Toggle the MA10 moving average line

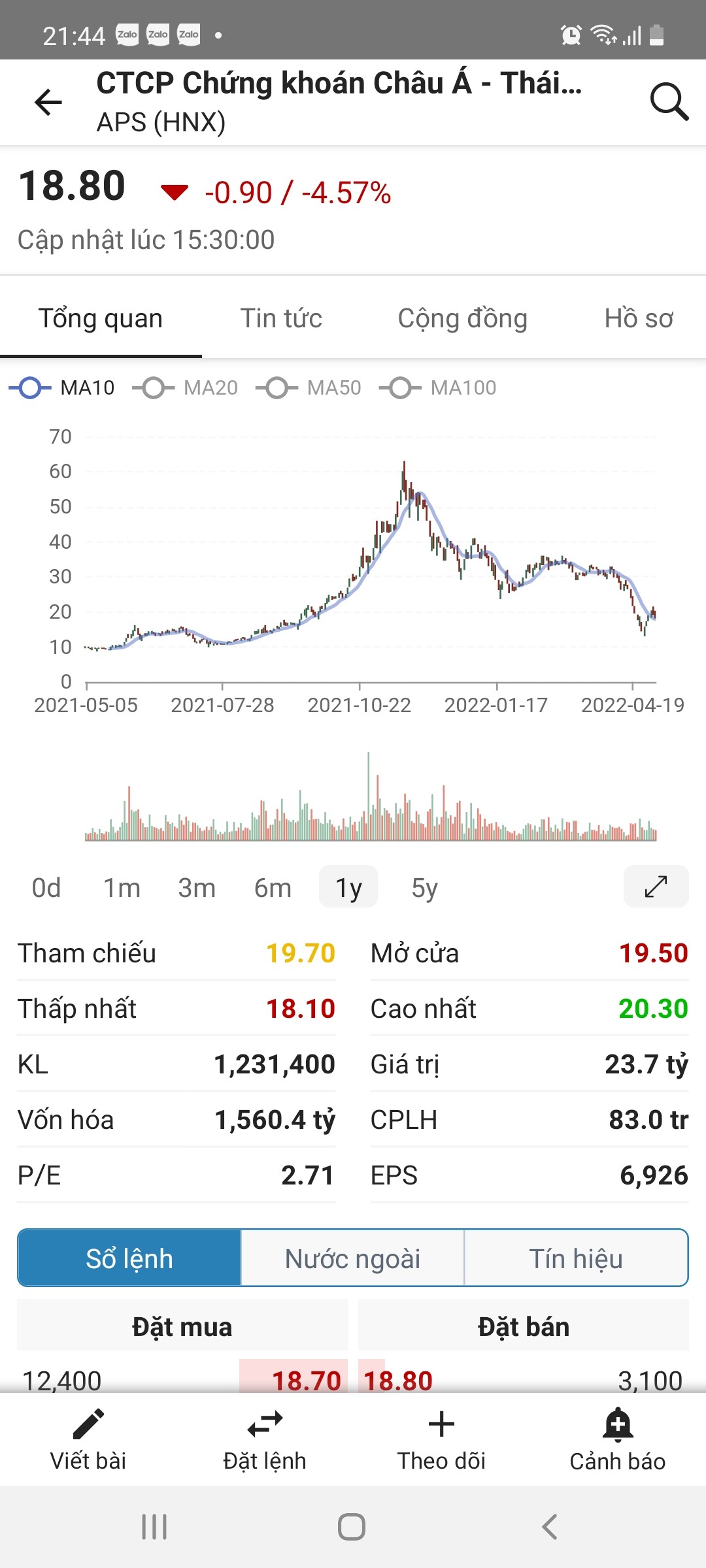click(x=62, y=388)
